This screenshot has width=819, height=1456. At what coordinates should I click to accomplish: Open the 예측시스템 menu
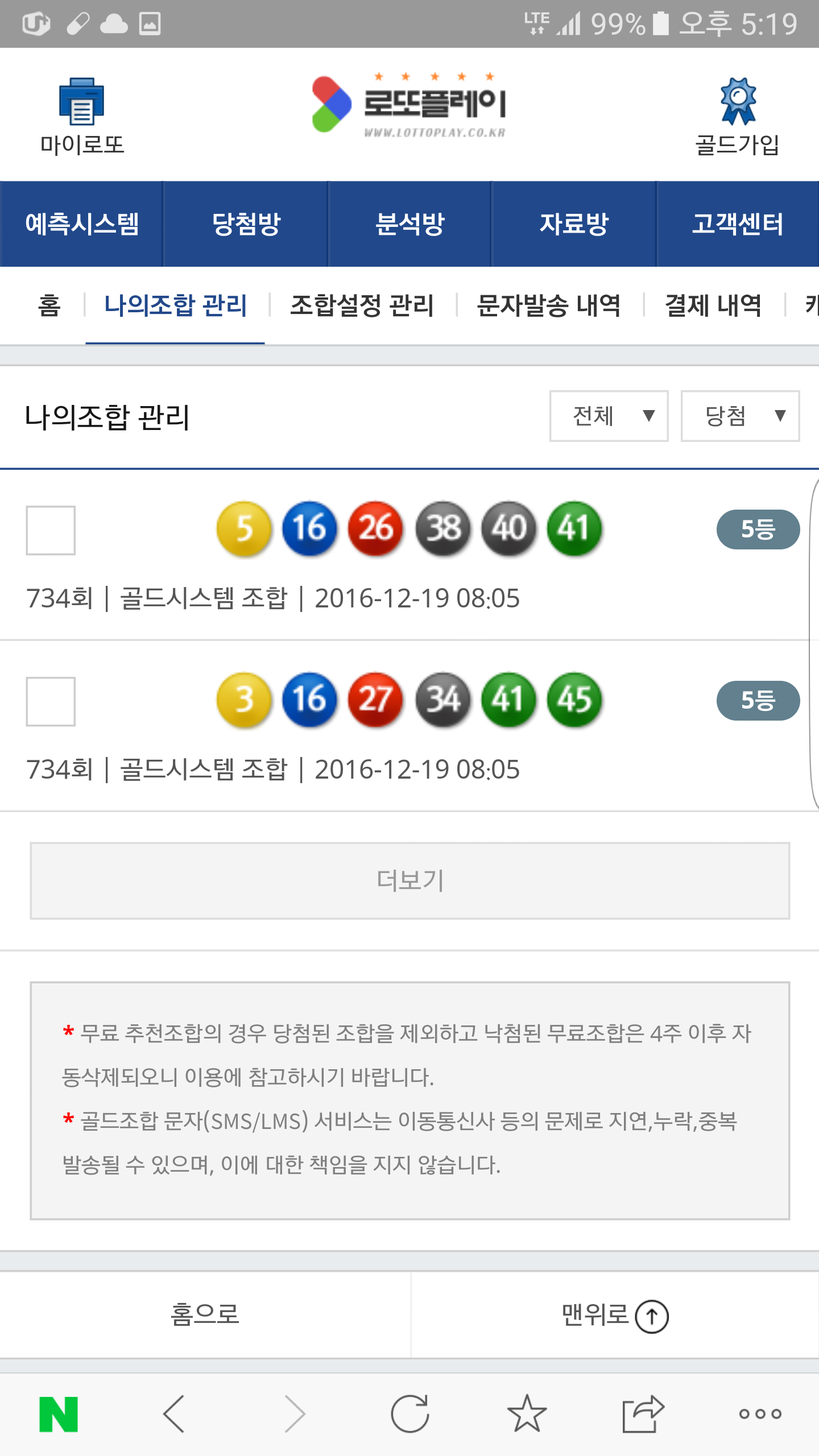pyautogui.click(x=82, y=224)
